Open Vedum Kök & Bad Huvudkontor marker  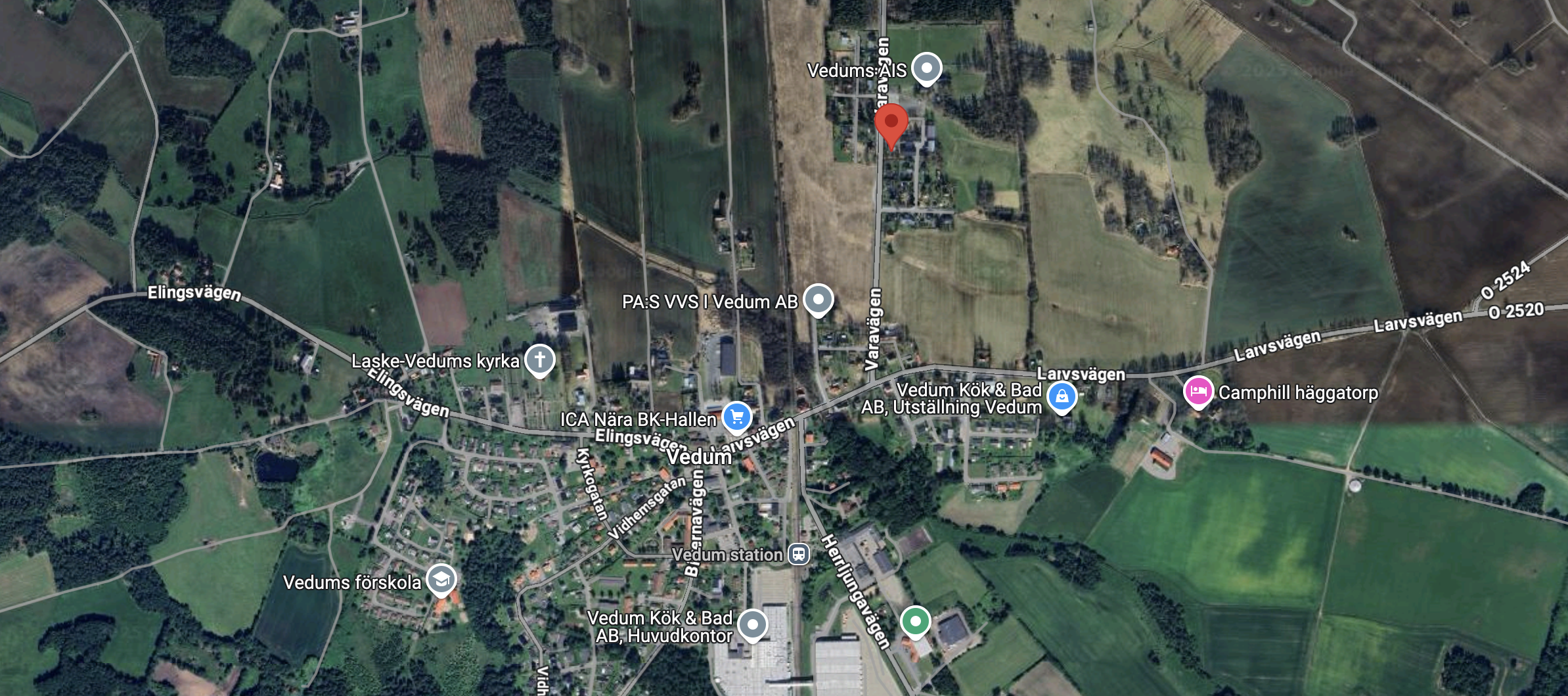pos(752,624)
